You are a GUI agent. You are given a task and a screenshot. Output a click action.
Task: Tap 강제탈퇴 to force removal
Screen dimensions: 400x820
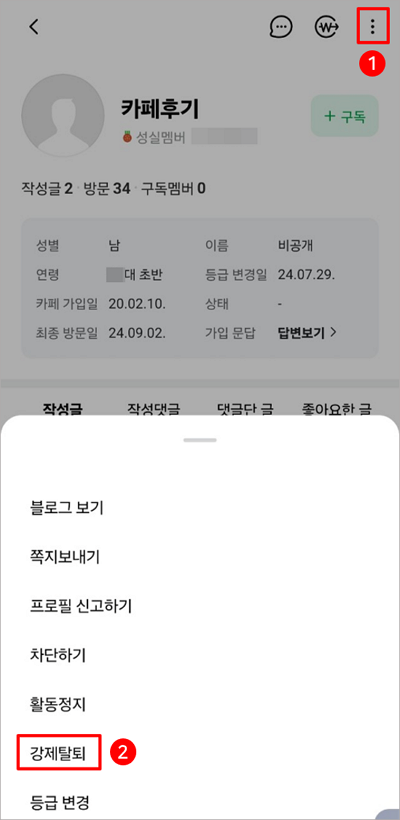58,752
